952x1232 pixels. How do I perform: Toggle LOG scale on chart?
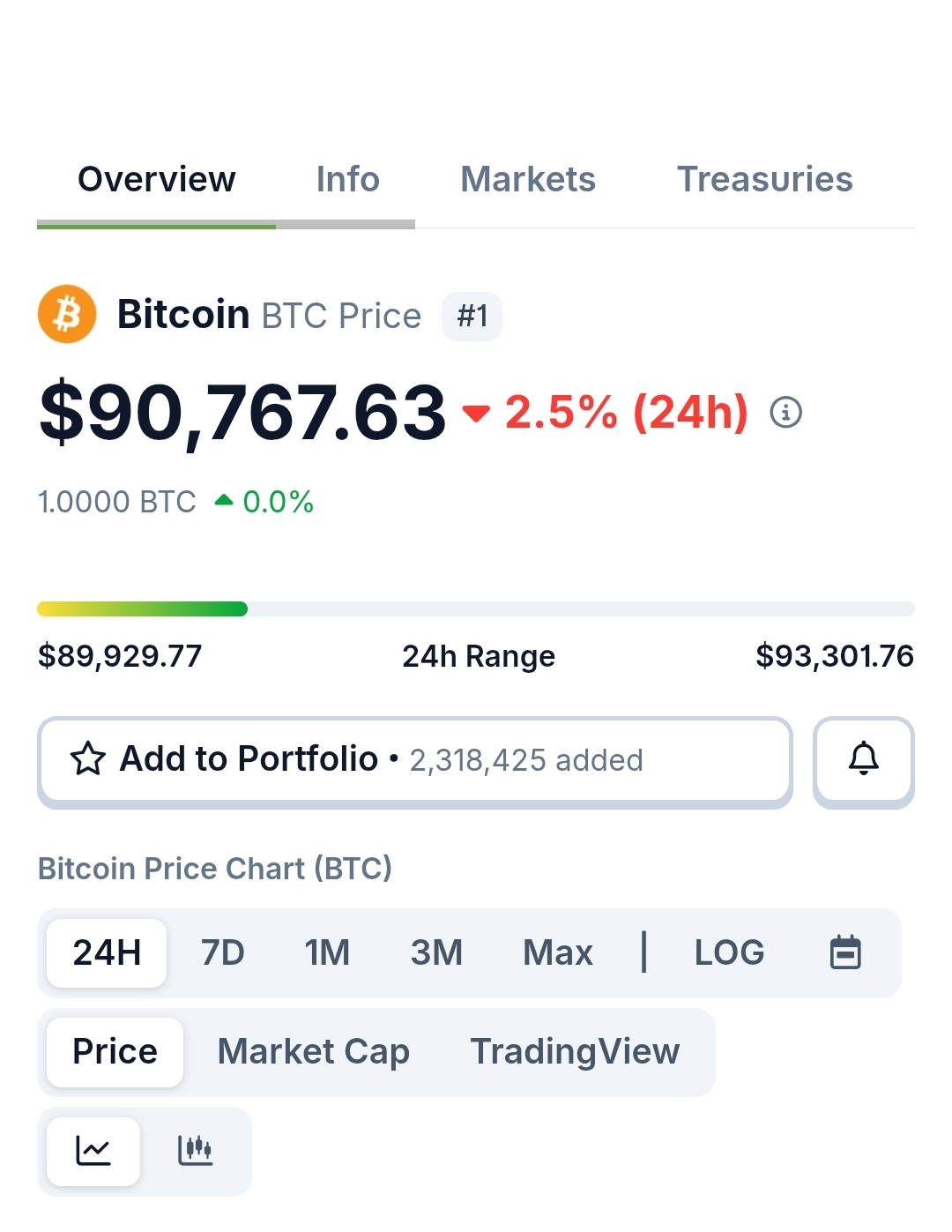729,953
